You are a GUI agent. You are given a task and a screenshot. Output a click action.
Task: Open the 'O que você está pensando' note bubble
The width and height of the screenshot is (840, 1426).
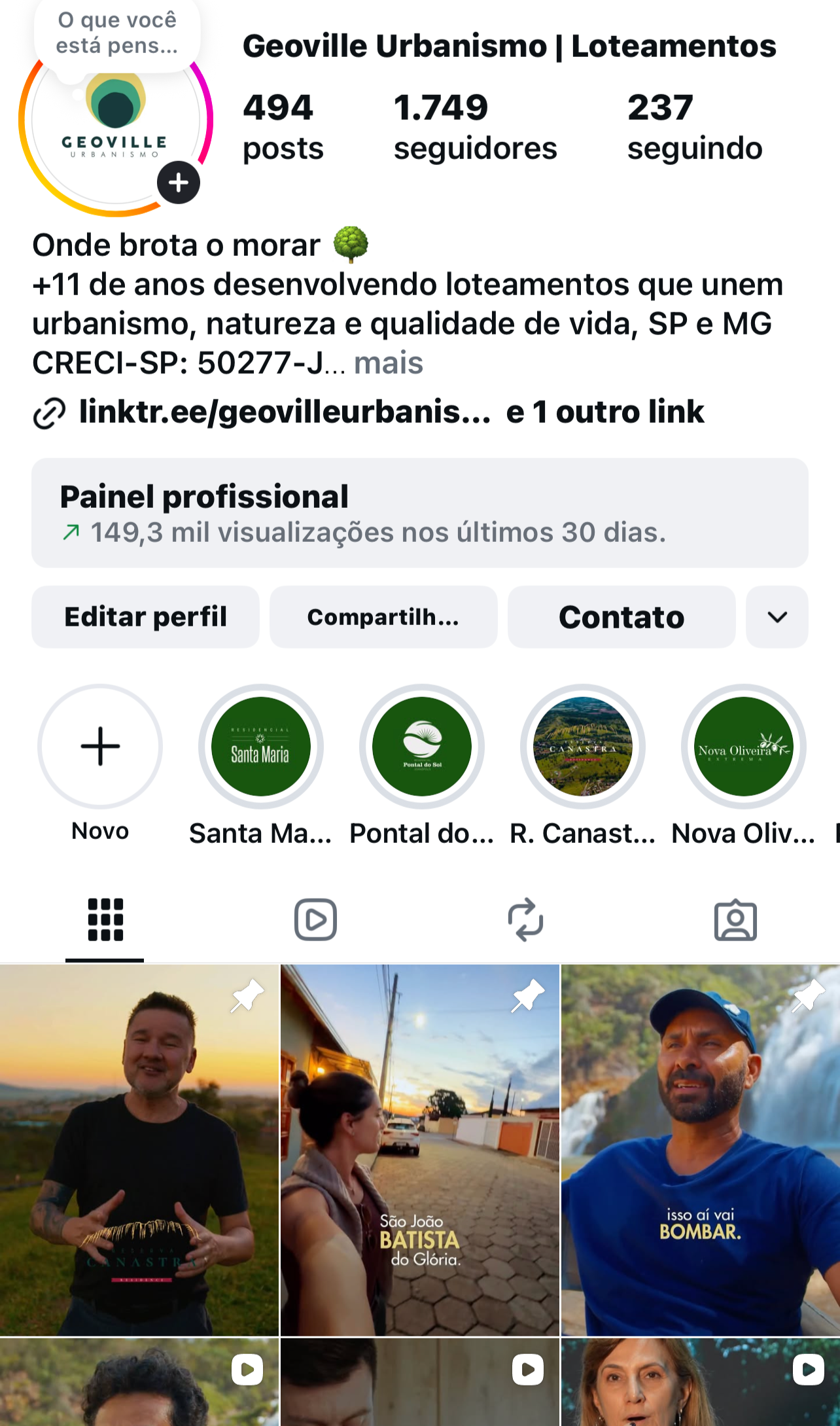(x=117, y=33)
